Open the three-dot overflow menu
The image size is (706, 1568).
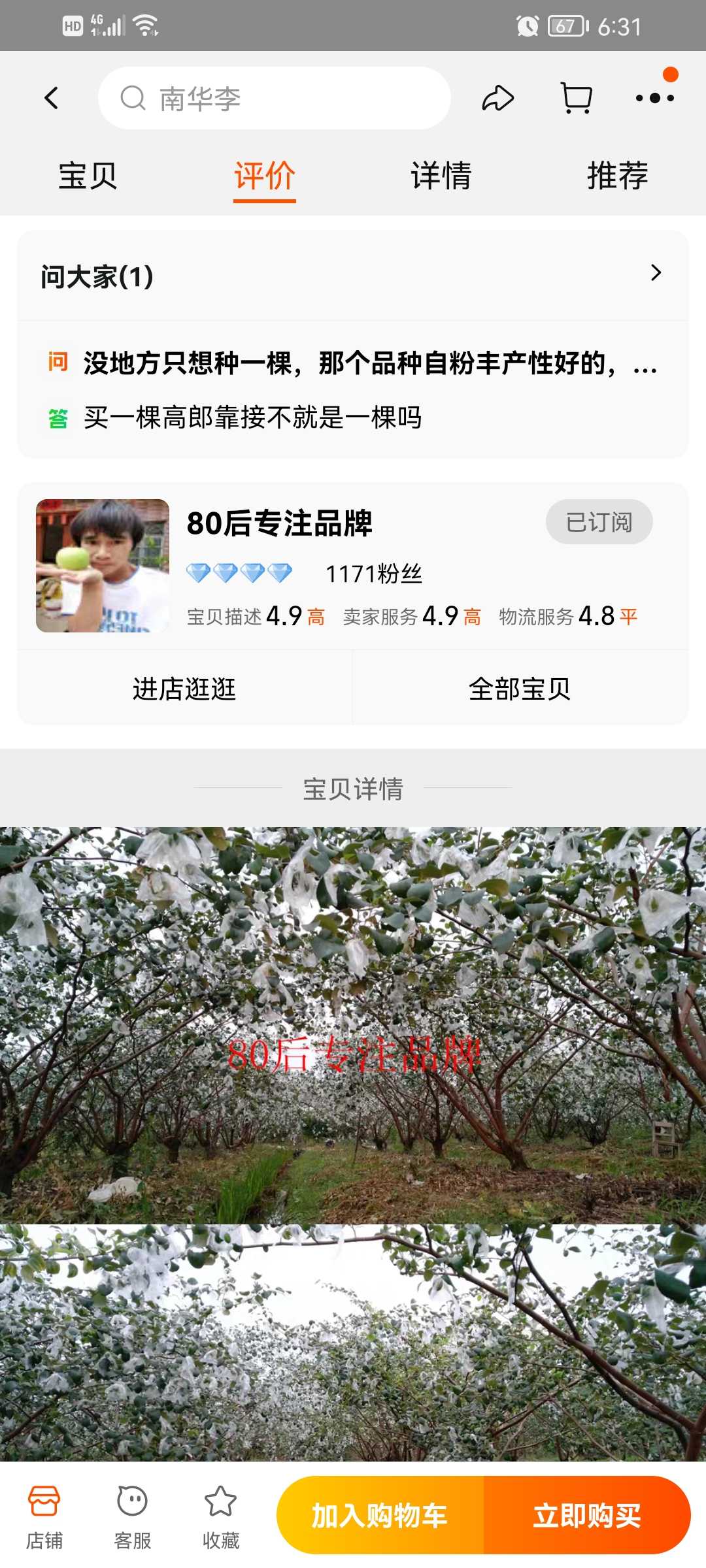pyautogui.click(x=655, y=98)
